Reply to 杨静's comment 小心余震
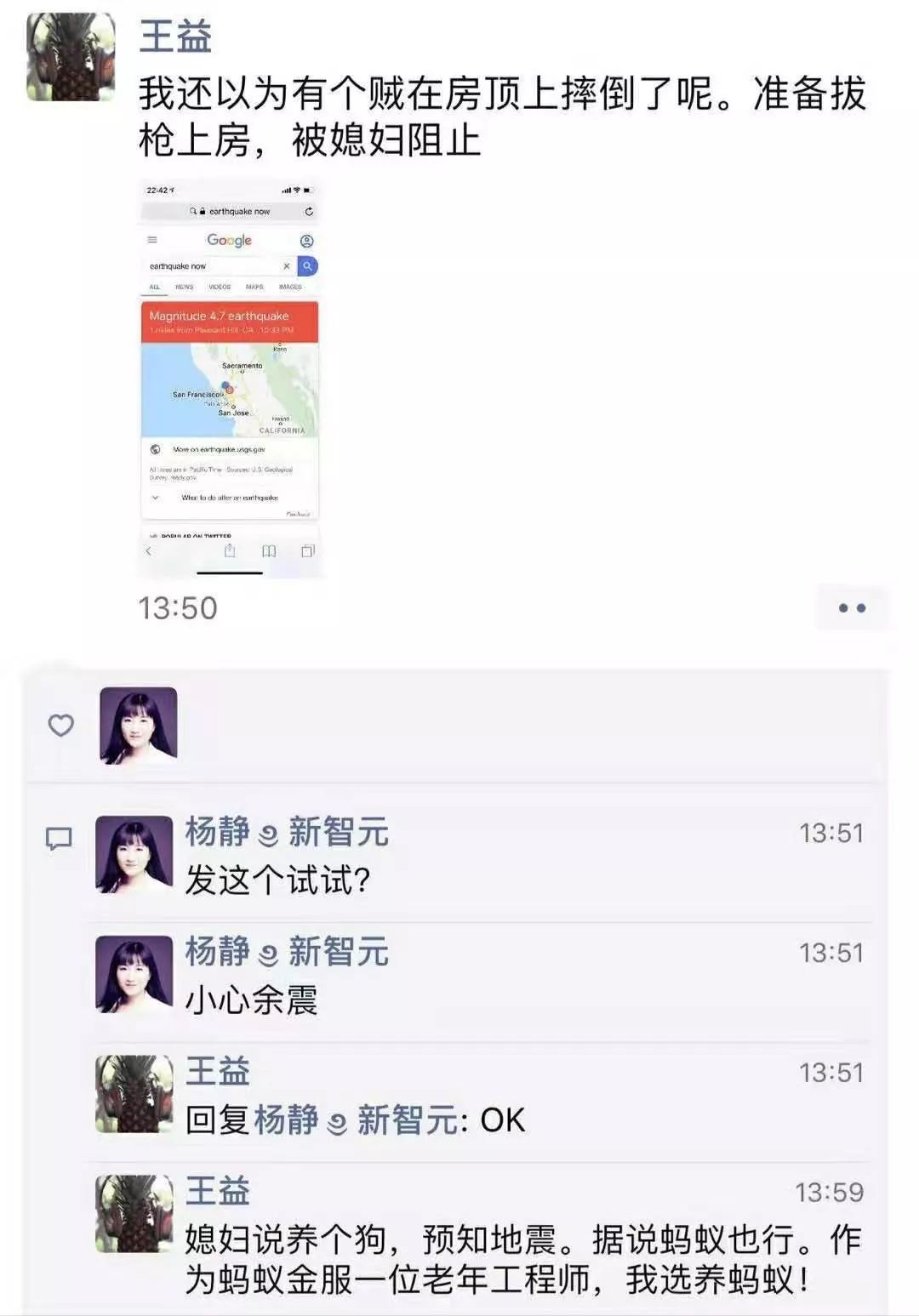 [252, 1000]
